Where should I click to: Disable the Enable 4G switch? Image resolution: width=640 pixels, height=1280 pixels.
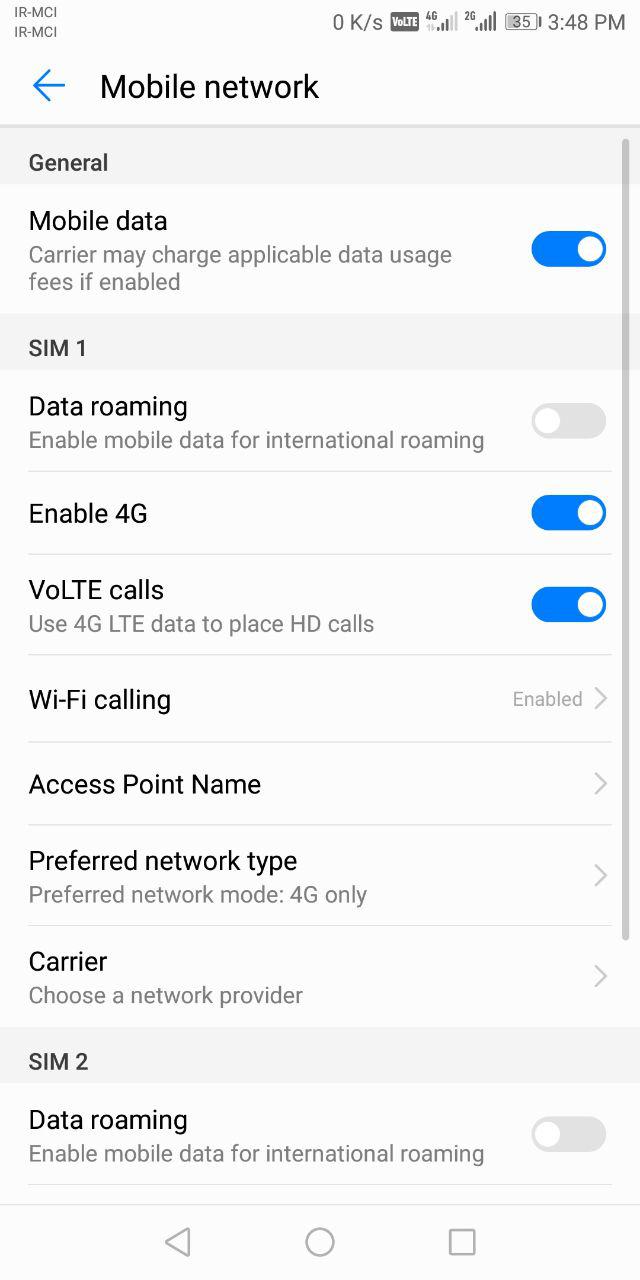pyautogui.click(x=568, y=513)
